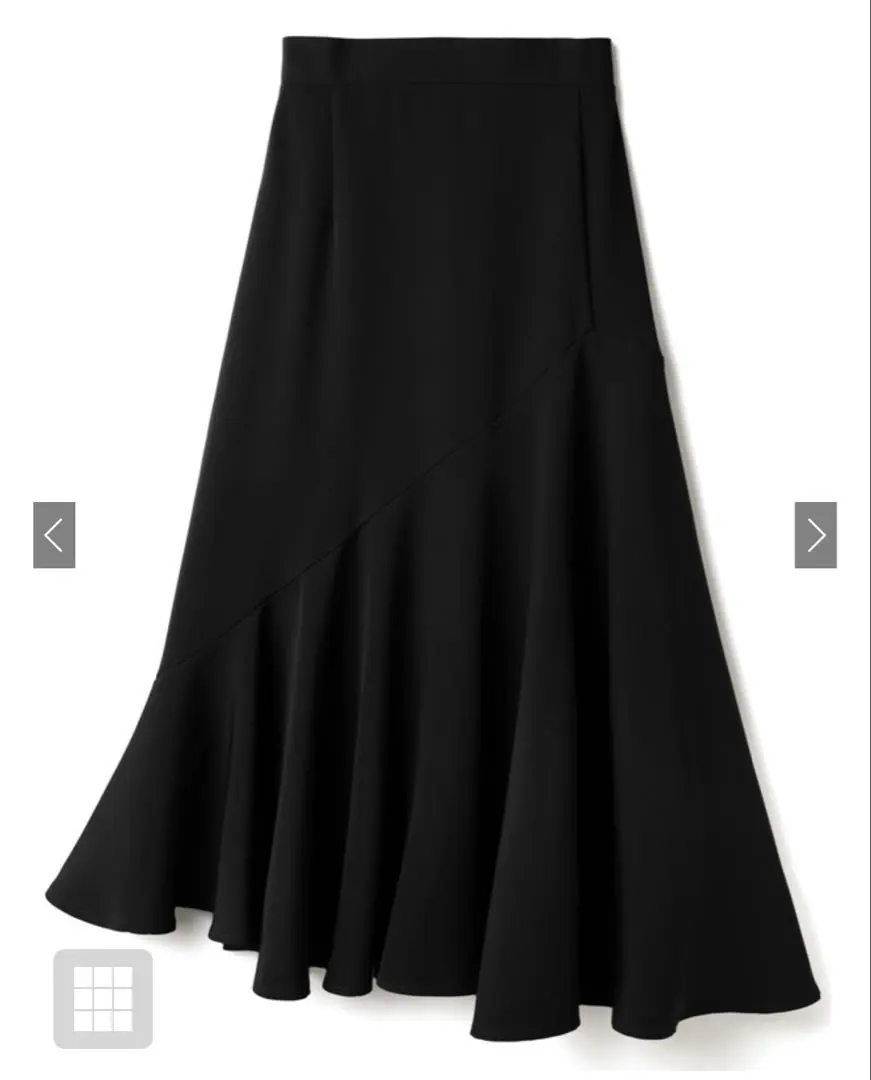Show the next product image
Image resolution: width=871 pixels, height=1080 pixels.
(816, 535)
